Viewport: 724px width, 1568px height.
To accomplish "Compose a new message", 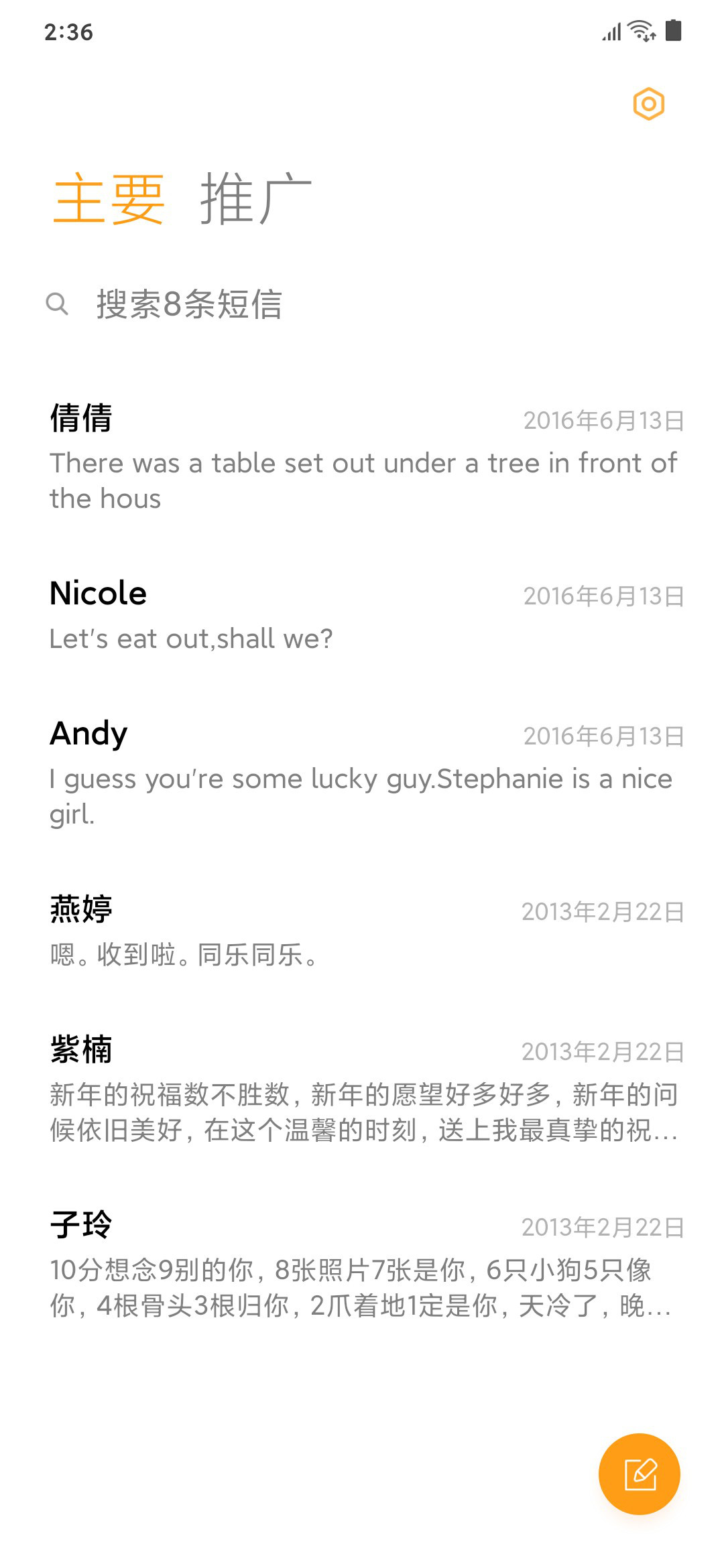I will [639, 1474].
